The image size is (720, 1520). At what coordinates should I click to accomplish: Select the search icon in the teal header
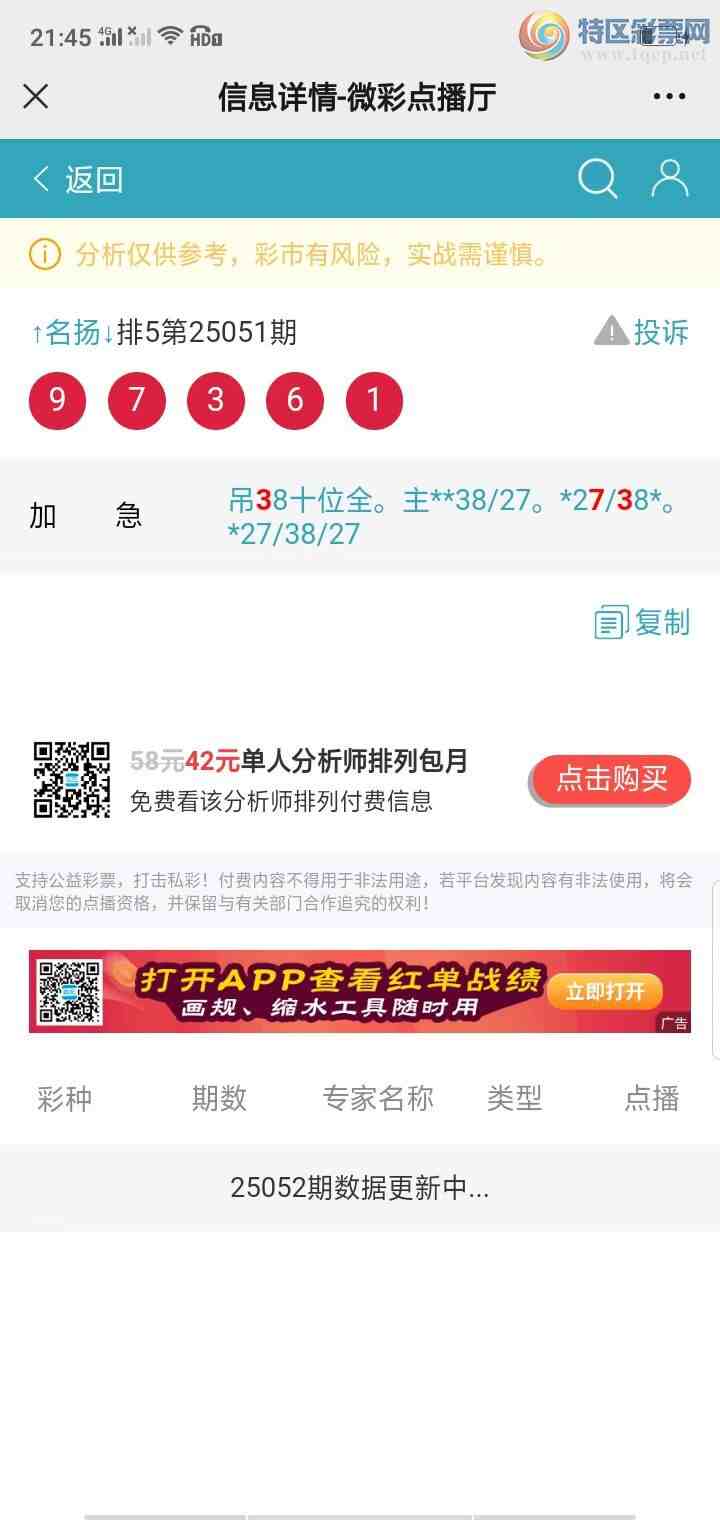pyautogui.click(x=597, y=178)
